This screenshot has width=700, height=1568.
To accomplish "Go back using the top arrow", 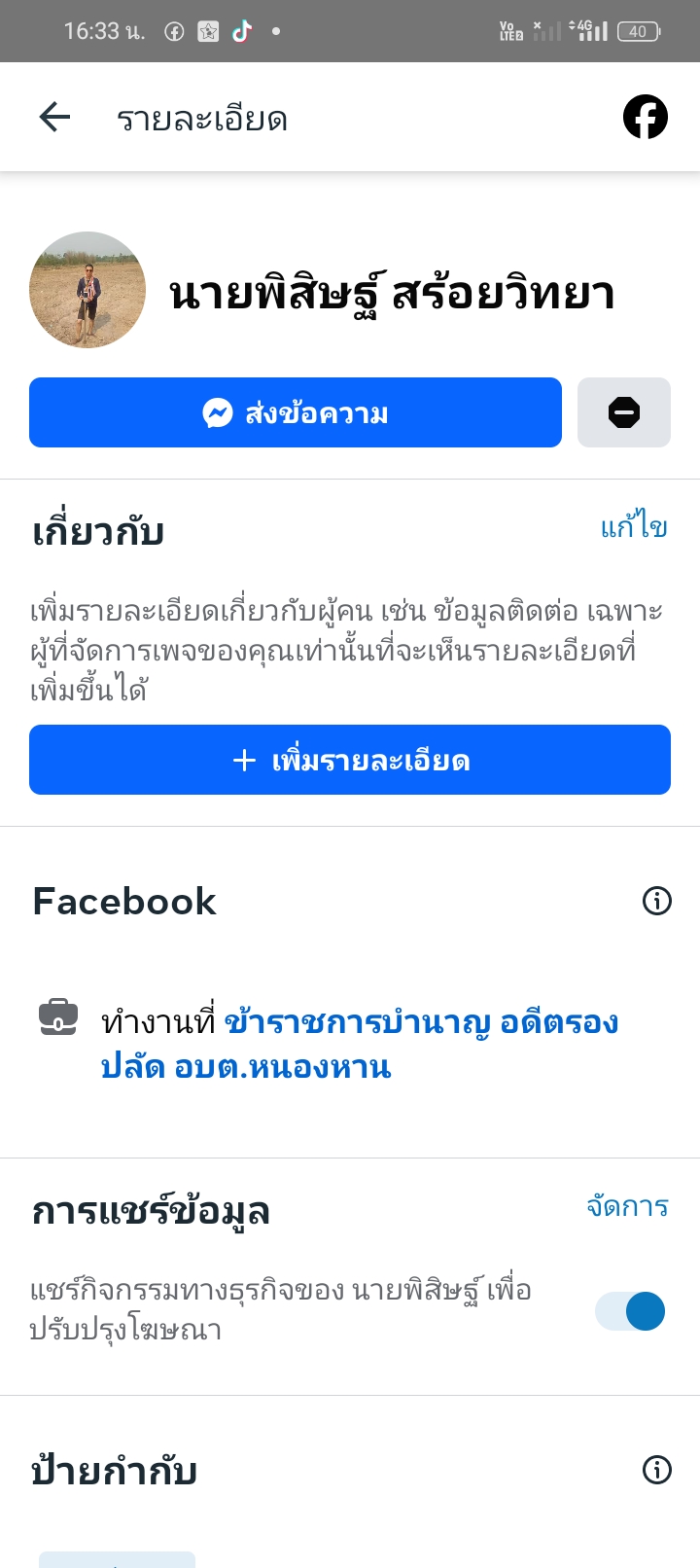I will [x=54, y=118].
